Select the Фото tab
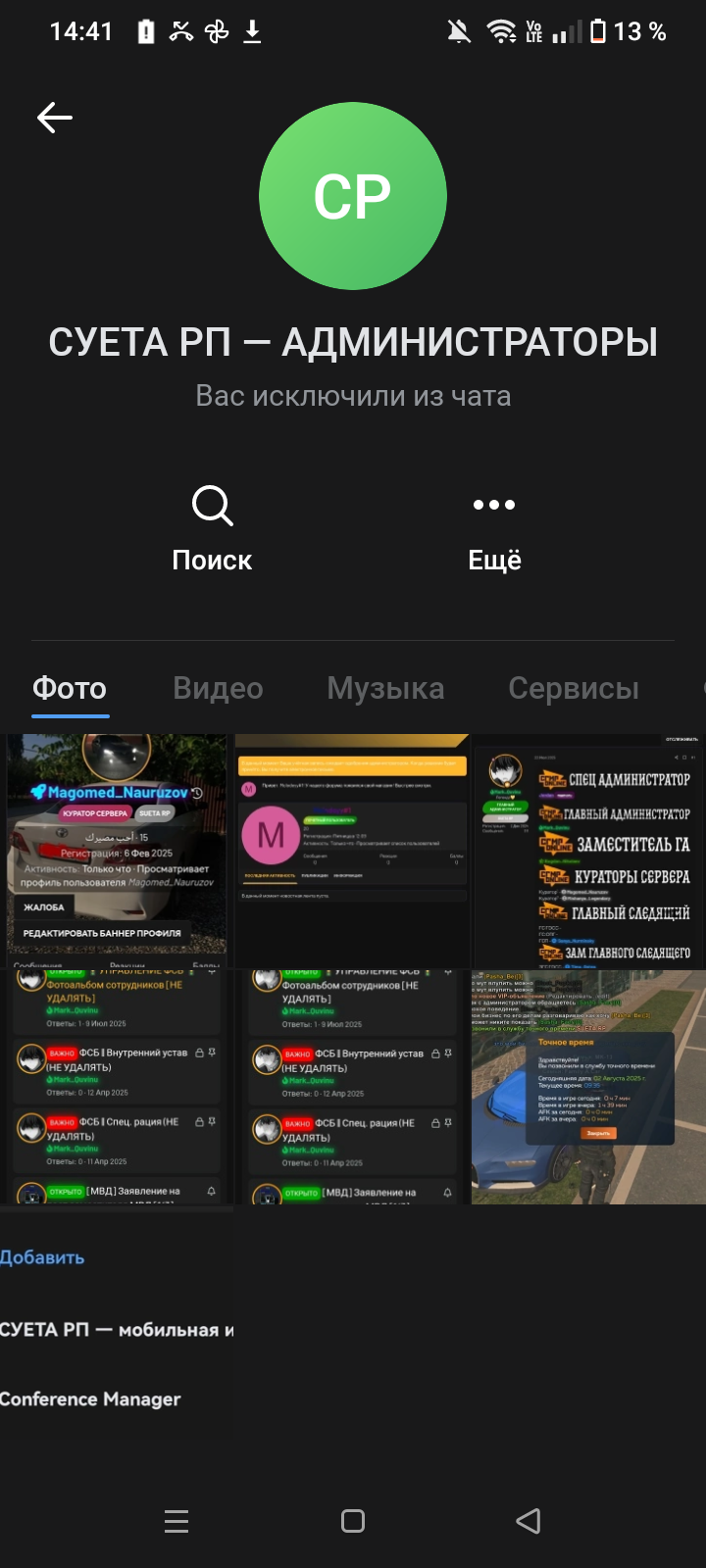This screenshot has width=706, height=1568. (70, 688)
